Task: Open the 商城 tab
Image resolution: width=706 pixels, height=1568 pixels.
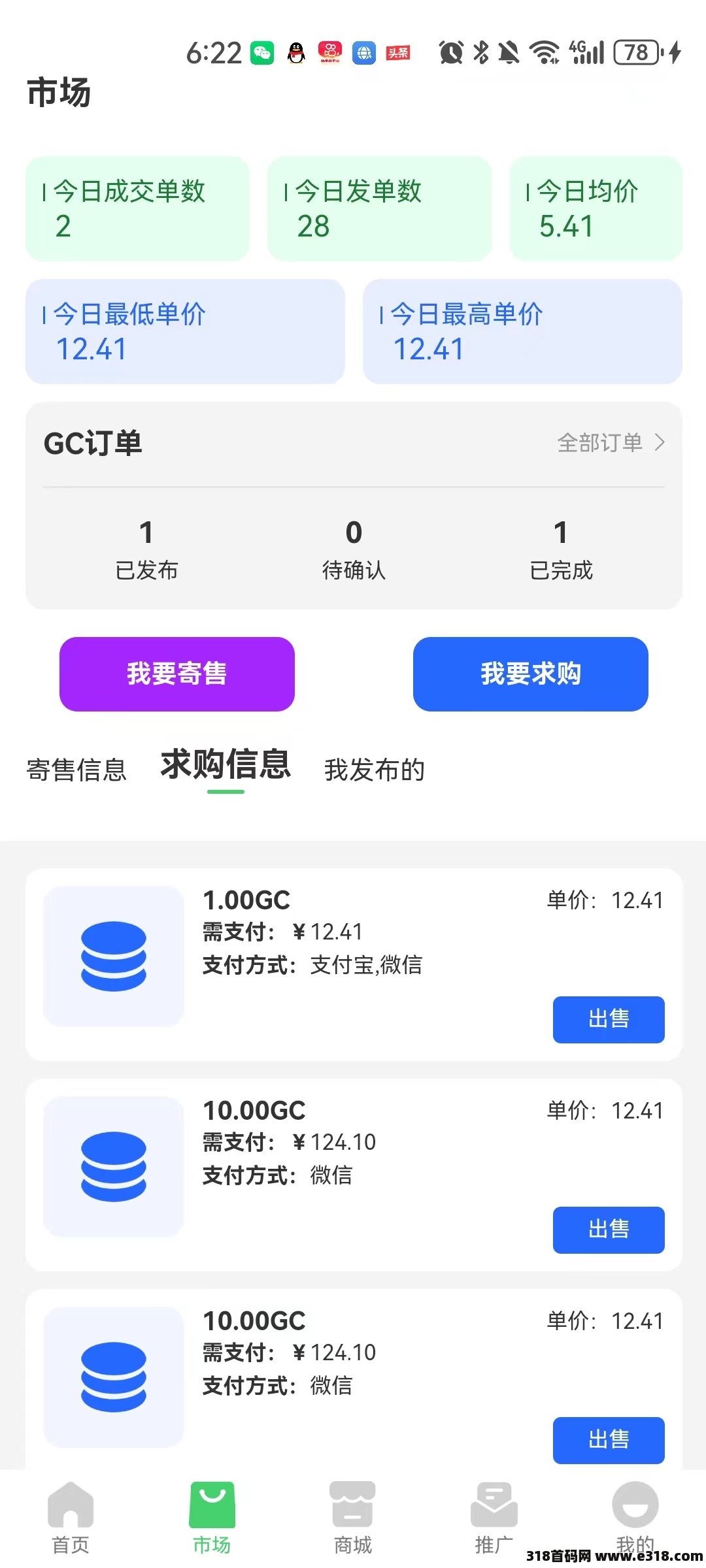Action: (353, 1518)
